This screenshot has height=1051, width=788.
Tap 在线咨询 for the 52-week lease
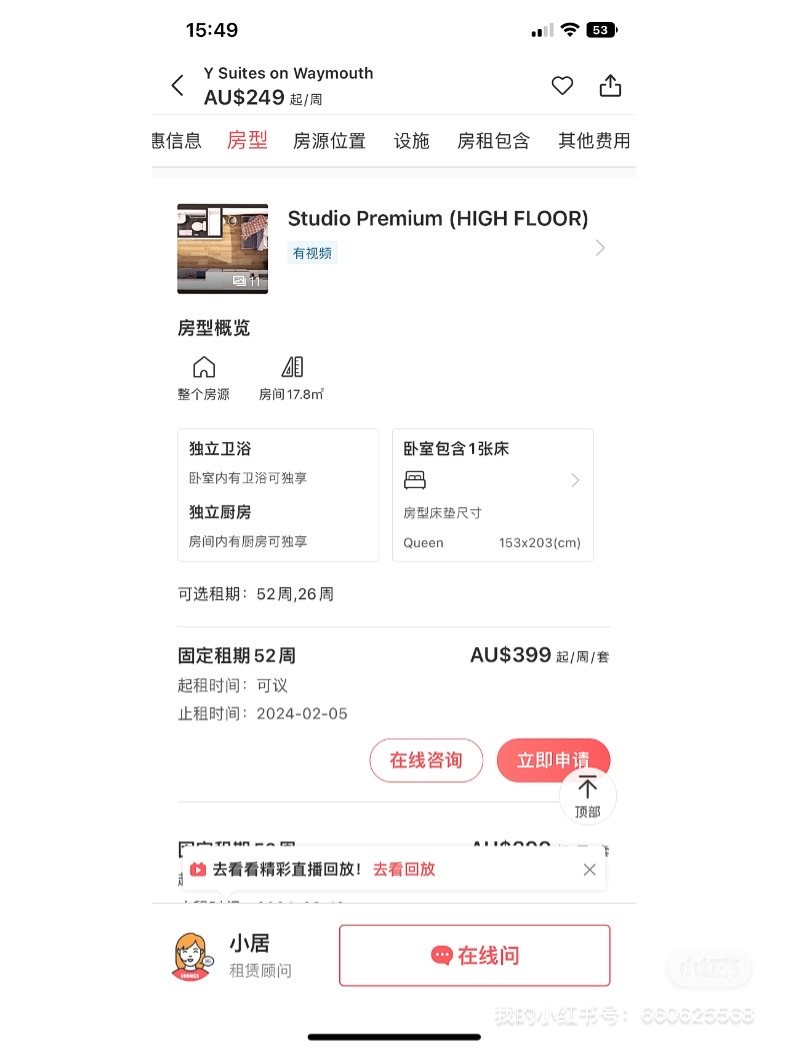point(426,760)
